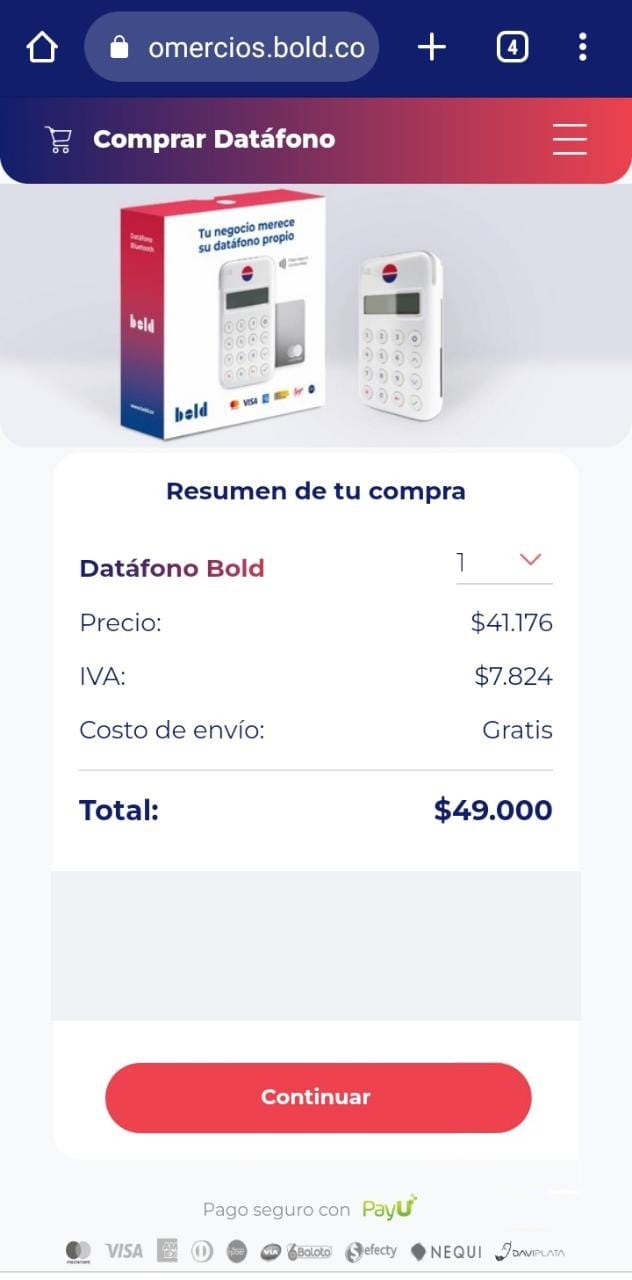Go to the browser home page
This screenshot has height=1280, width=632.
pos(42,47)
